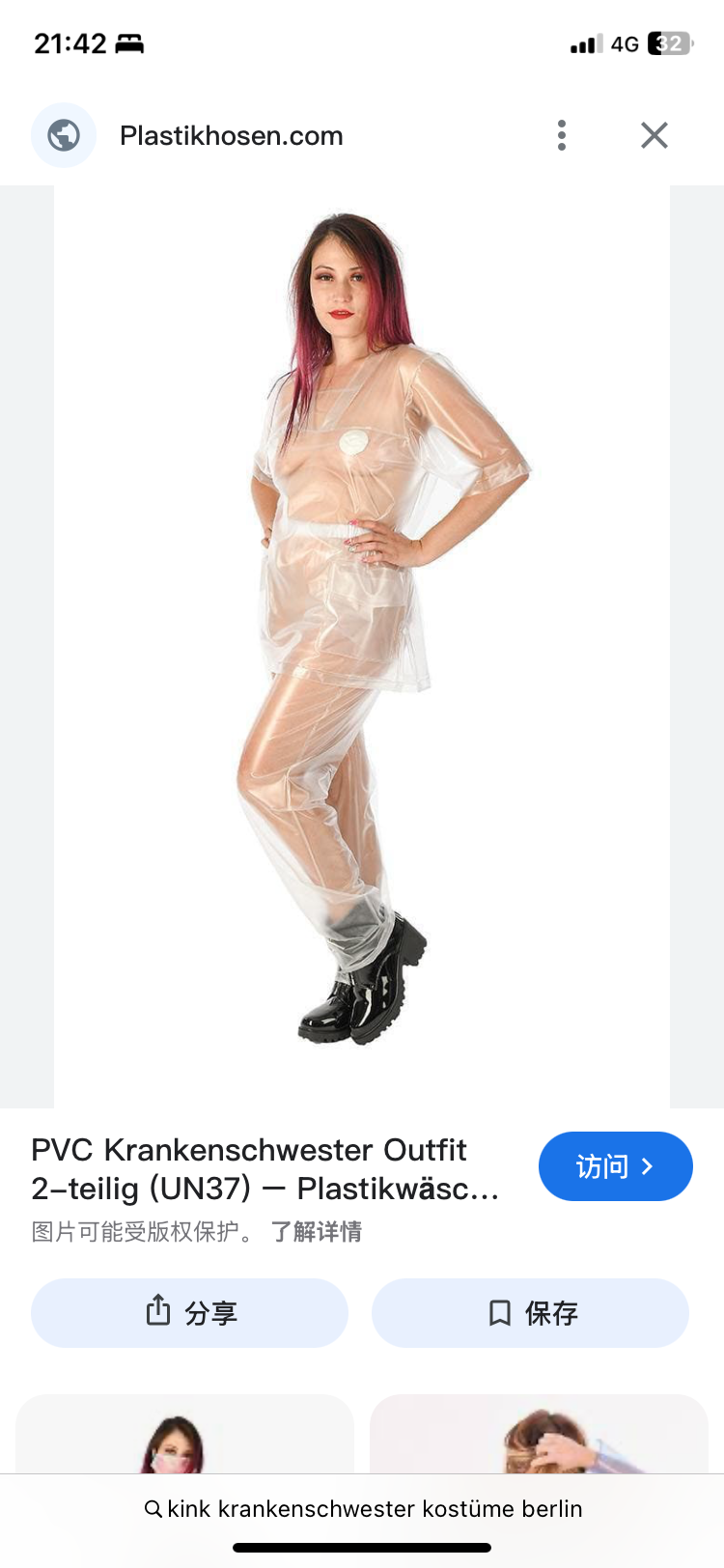Share the image via 分享
The image size is (724, 1568).
coord(189,1313)
